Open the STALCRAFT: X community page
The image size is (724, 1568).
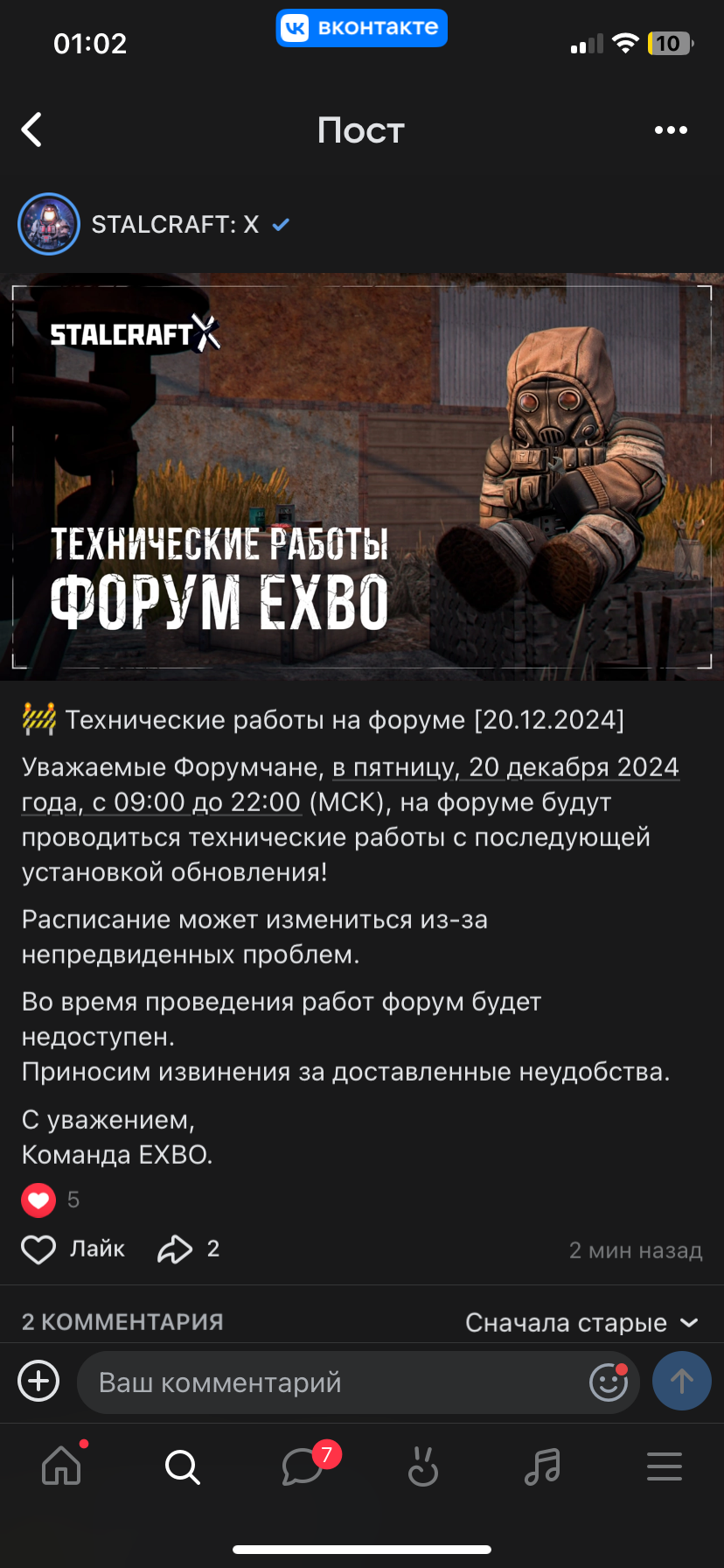point(175,225)
